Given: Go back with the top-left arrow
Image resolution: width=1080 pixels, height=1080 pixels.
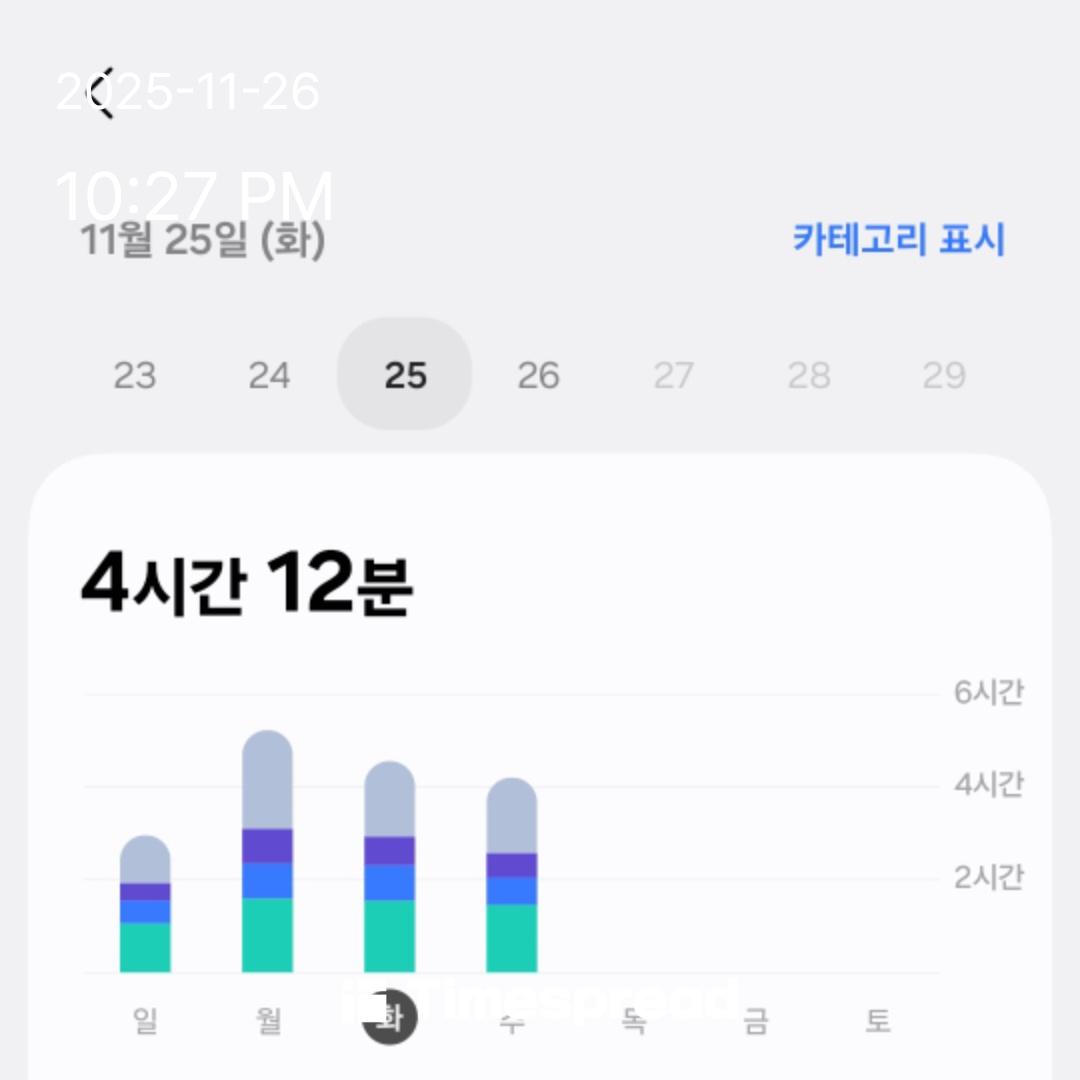Looking at the screenshot, I should 102,94.
